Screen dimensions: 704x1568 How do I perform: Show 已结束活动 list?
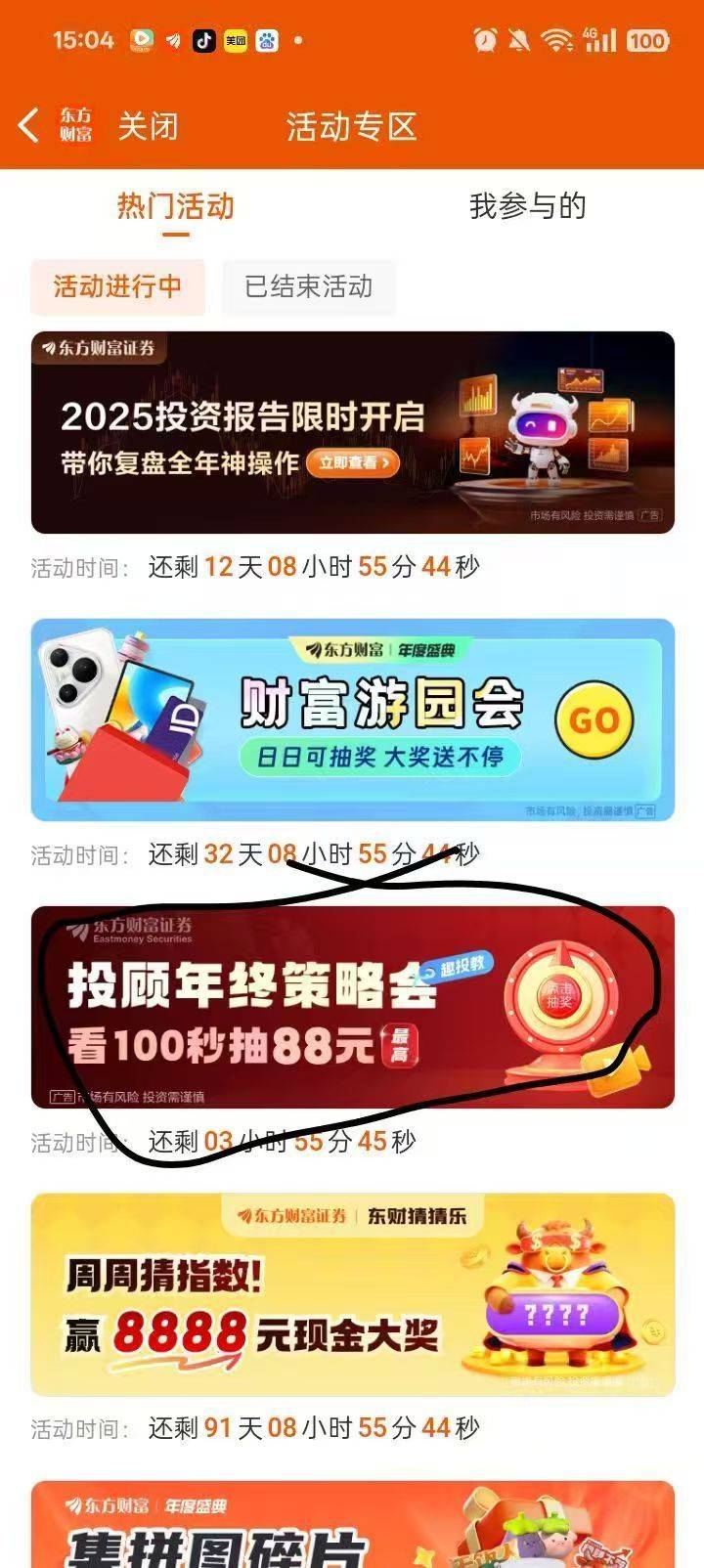click(308, 286)
